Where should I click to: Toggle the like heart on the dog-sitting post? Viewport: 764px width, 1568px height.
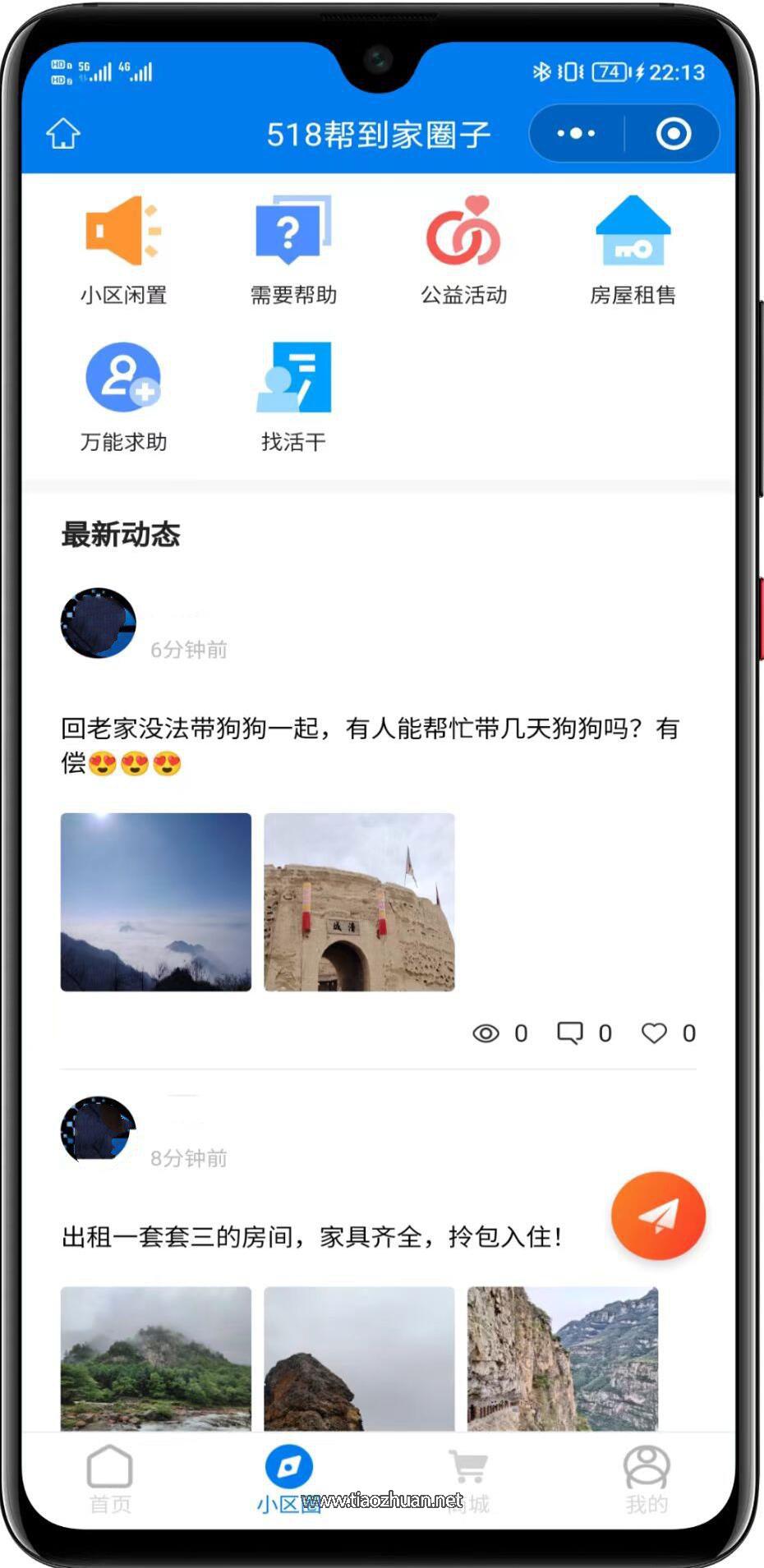coord(655,1033)
